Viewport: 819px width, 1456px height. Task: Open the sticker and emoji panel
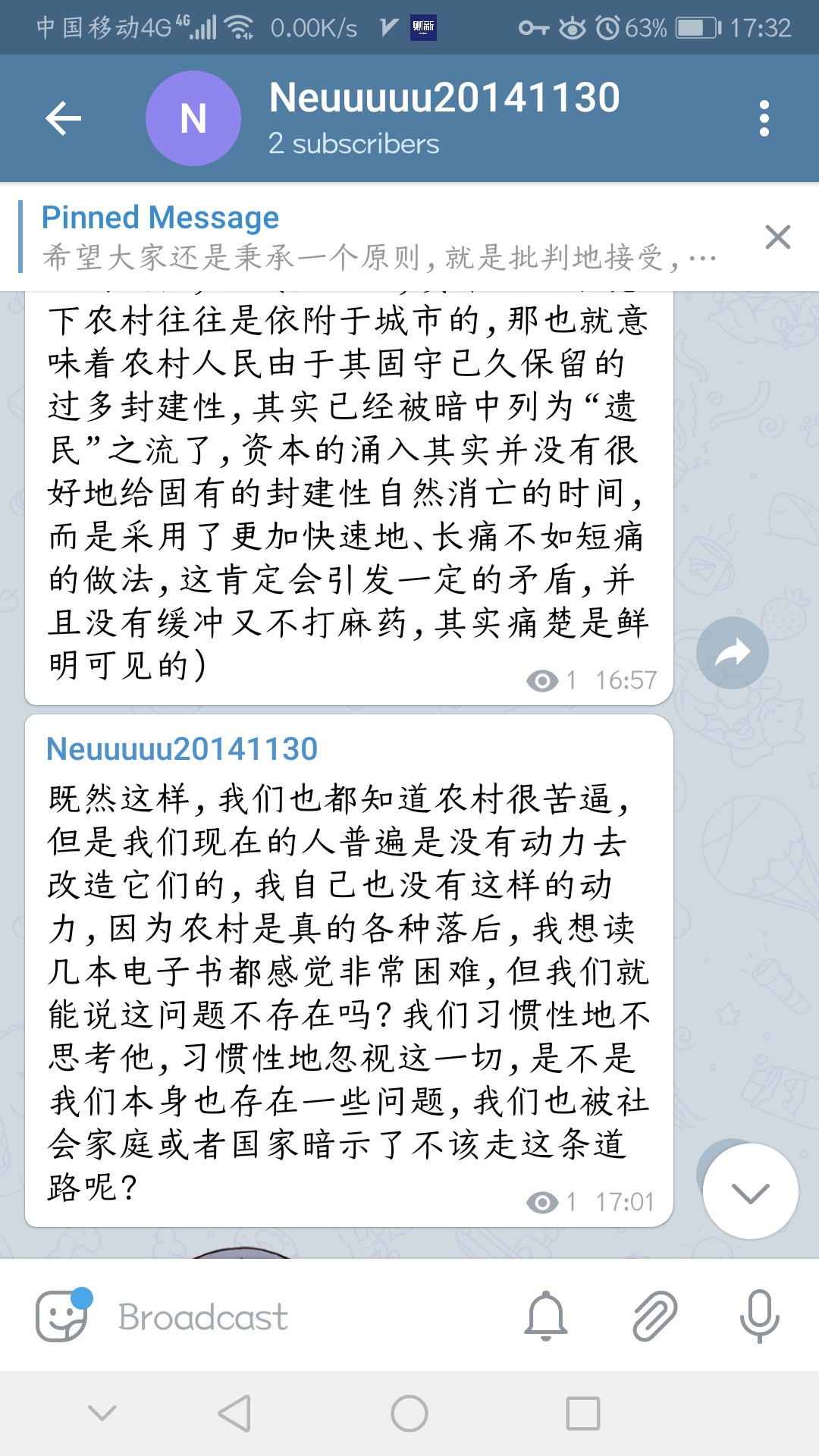point(62,1316)
